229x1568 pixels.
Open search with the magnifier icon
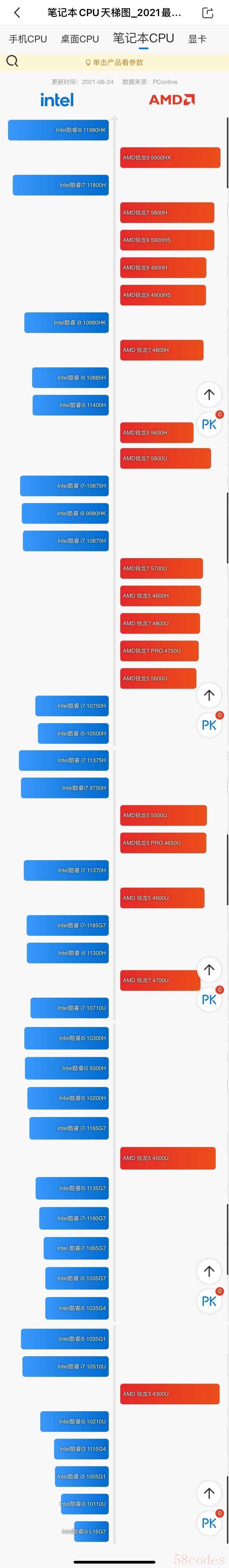(x=12, y=61)
